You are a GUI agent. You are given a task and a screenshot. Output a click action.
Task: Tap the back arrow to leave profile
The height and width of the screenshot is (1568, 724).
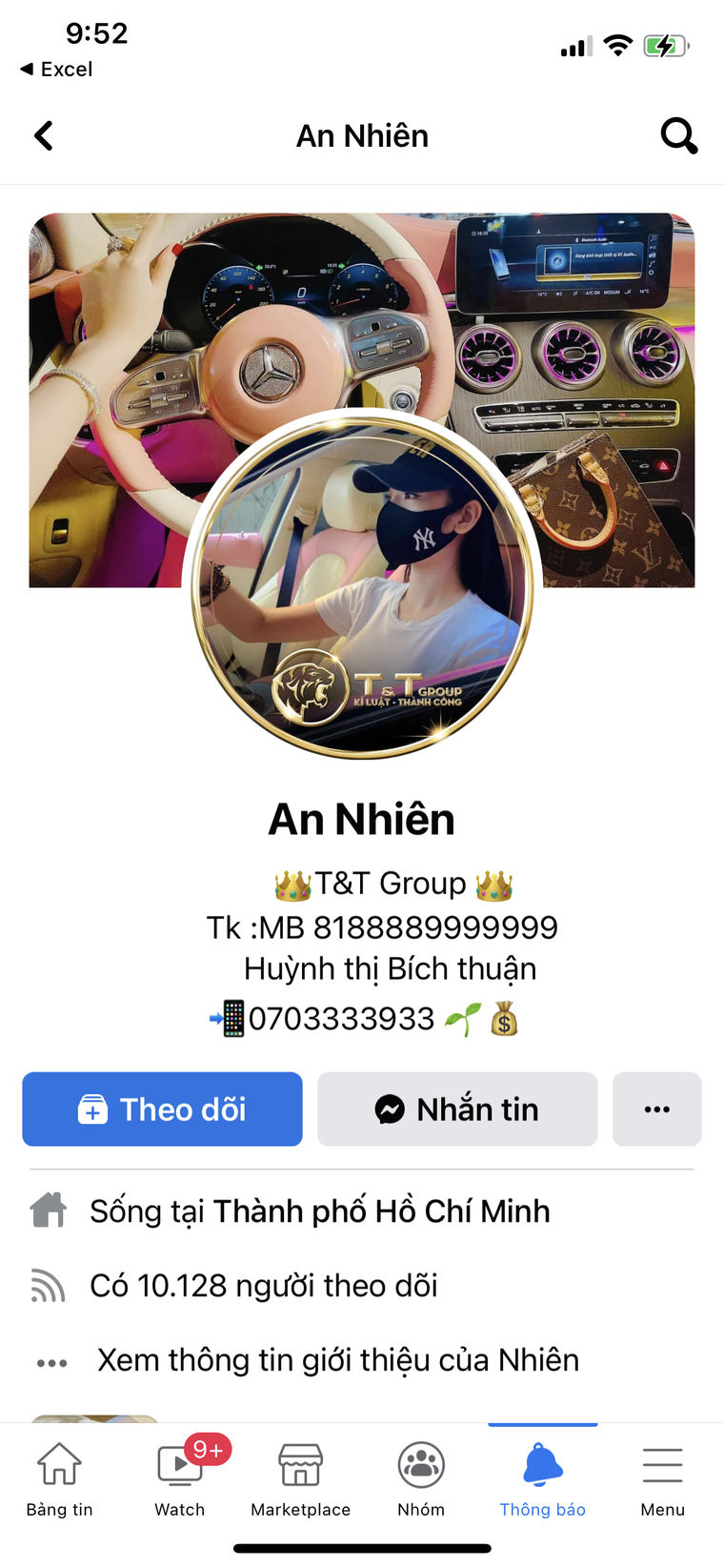click(43, 135)
